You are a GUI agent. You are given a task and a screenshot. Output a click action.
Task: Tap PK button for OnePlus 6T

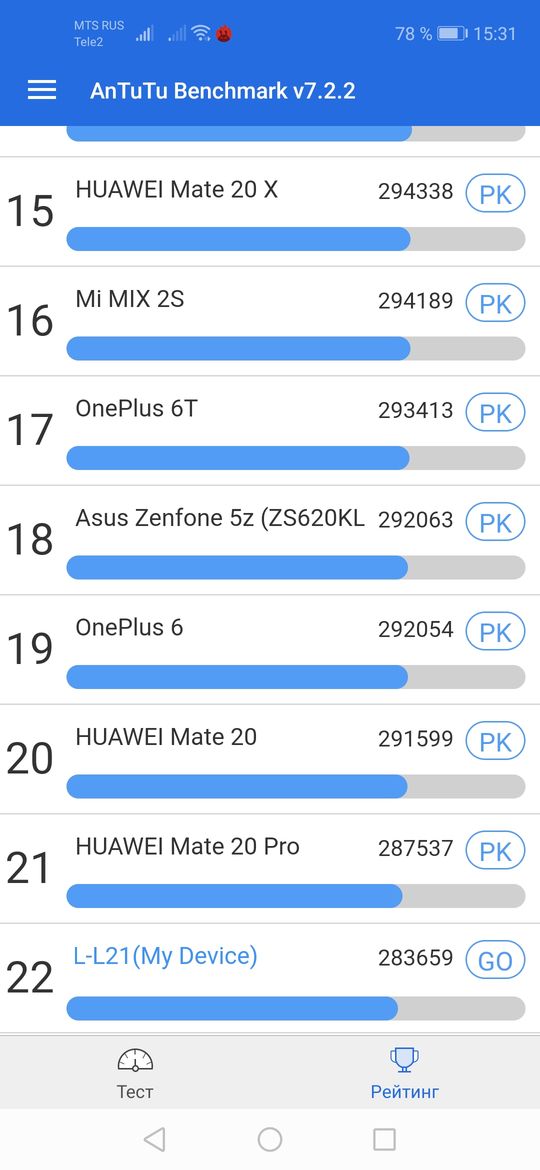[x=495, y=414]
